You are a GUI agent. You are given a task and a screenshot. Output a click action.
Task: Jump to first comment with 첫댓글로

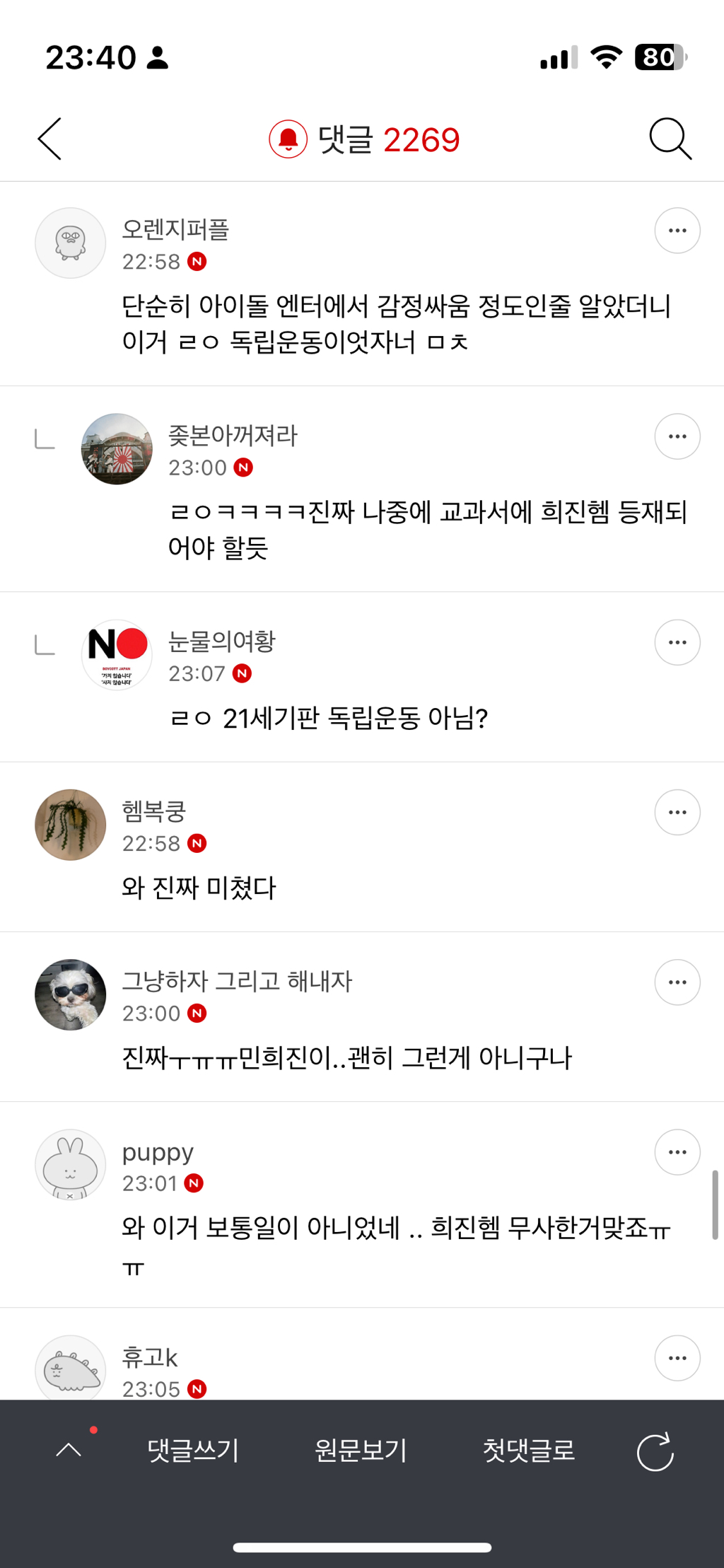point(529,1450)
